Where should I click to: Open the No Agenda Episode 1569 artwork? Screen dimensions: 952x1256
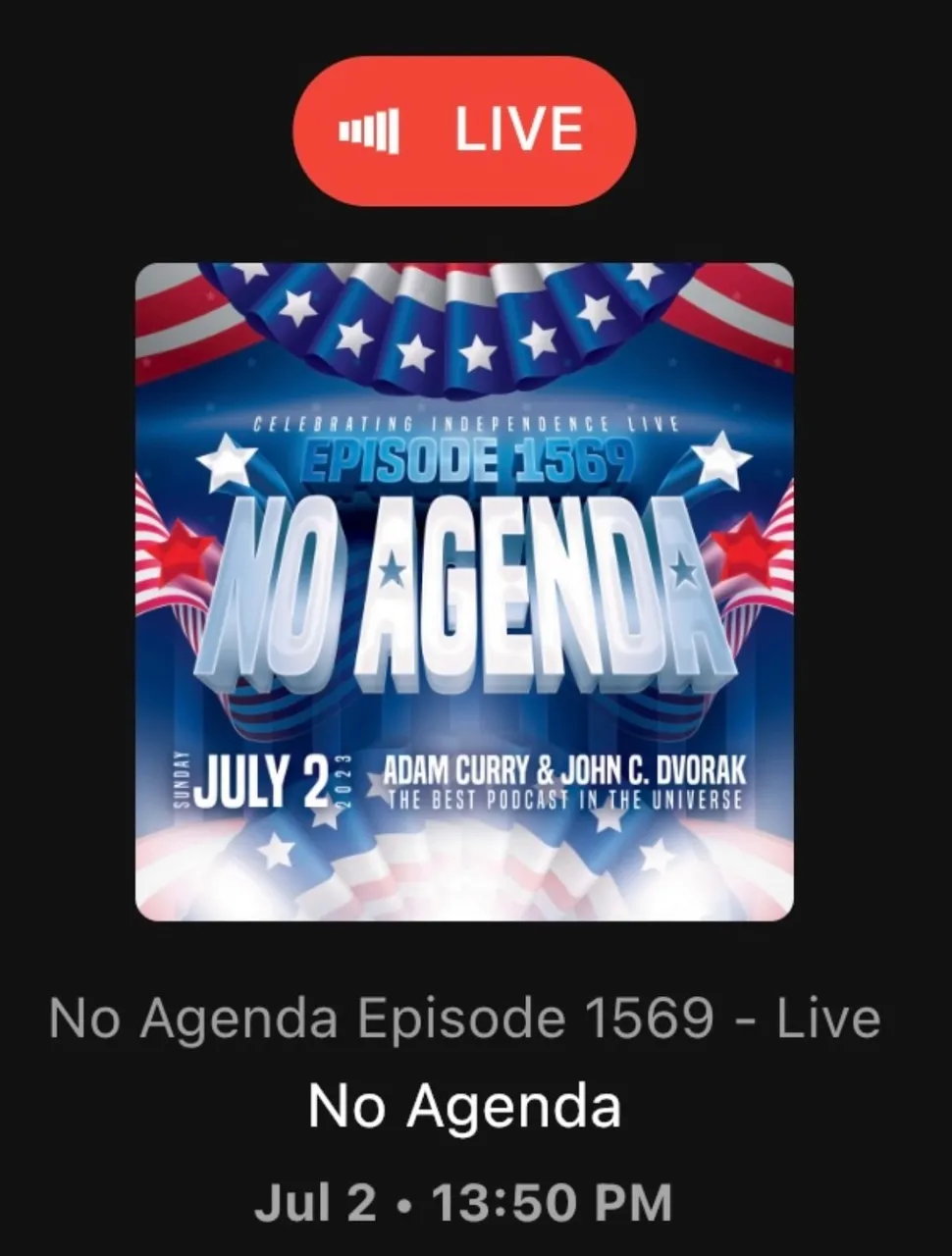click(x=464, y=592)
